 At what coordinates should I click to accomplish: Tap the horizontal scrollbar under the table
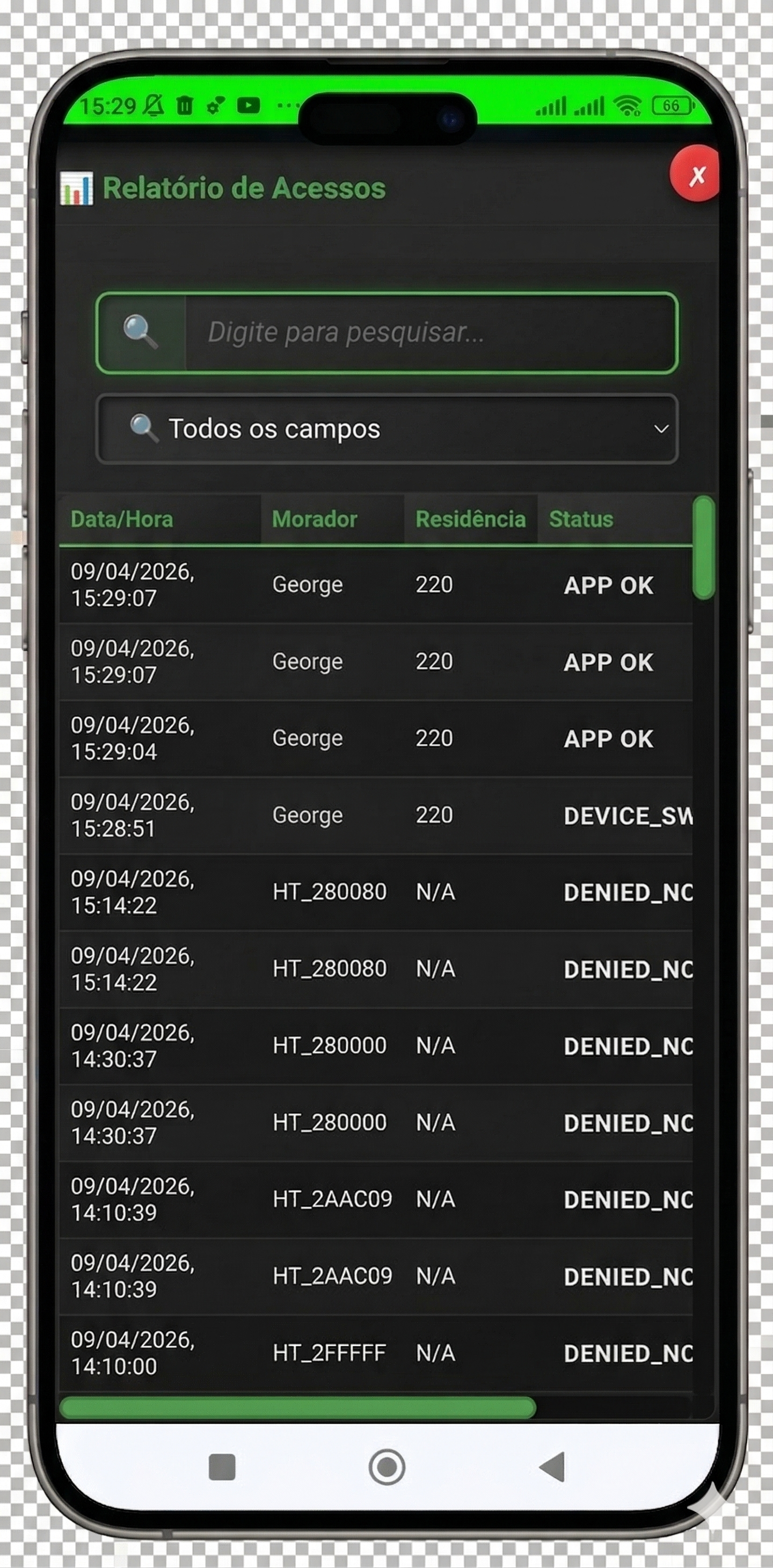297,1408
